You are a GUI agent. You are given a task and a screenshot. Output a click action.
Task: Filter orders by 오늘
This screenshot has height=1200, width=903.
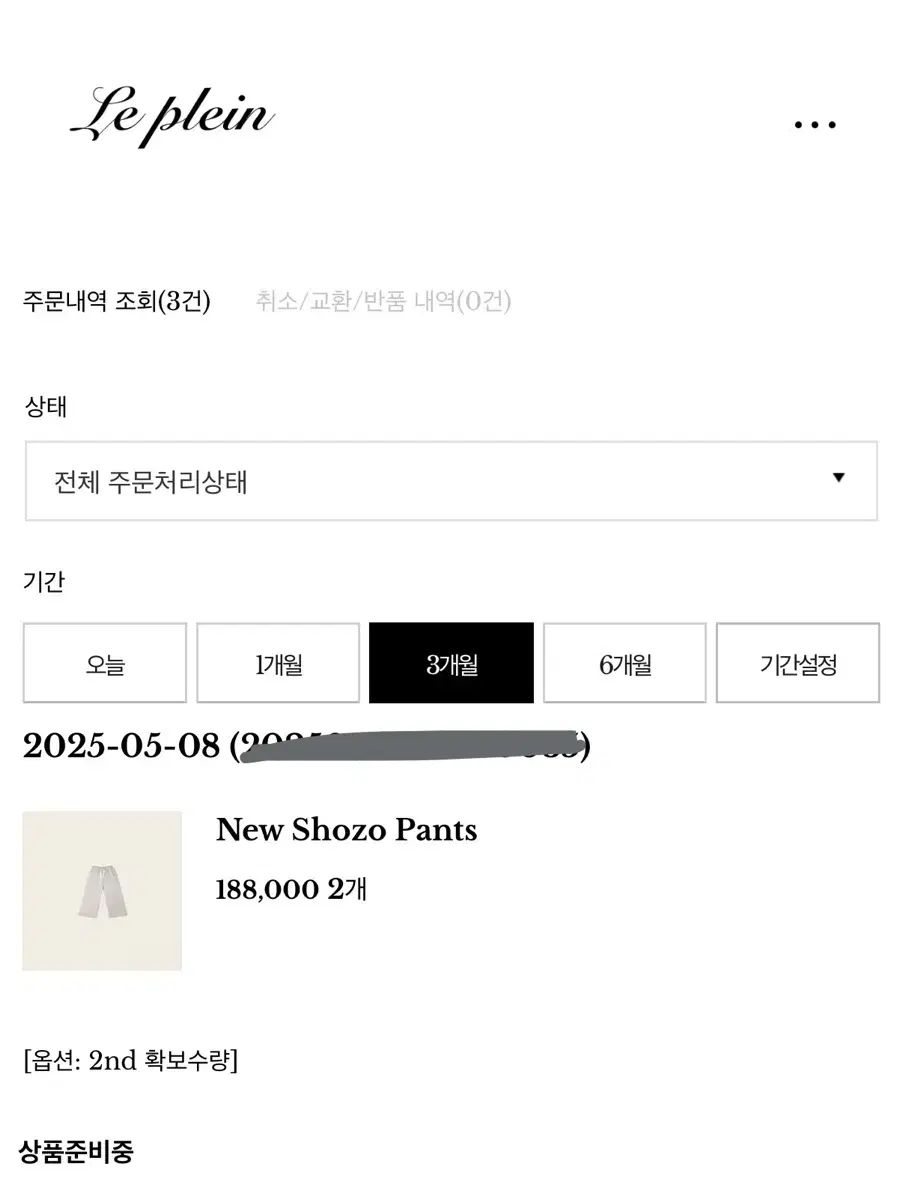[105, 664]
